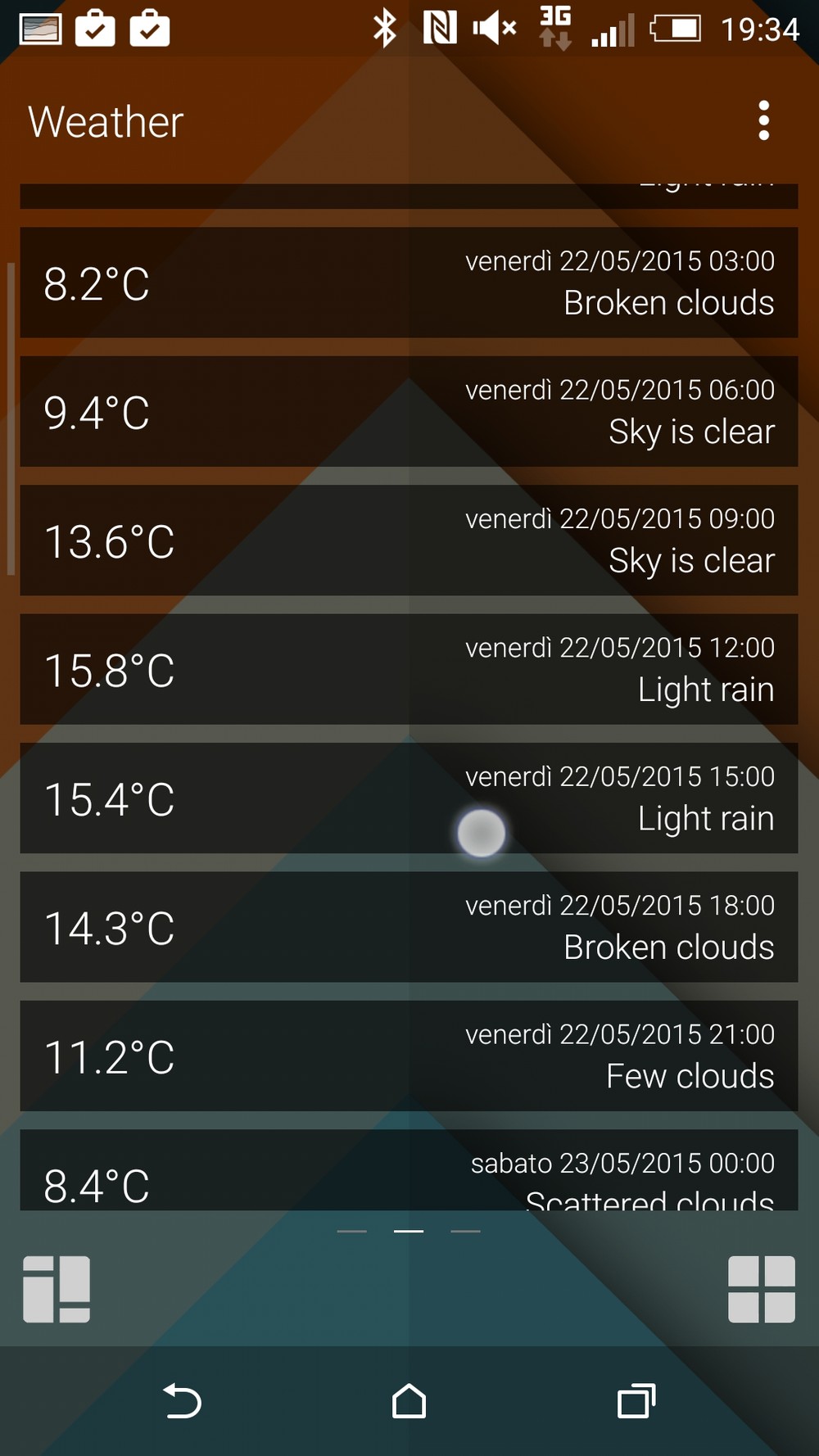Open the Weather overflow menu

click(x=763, y=121)
